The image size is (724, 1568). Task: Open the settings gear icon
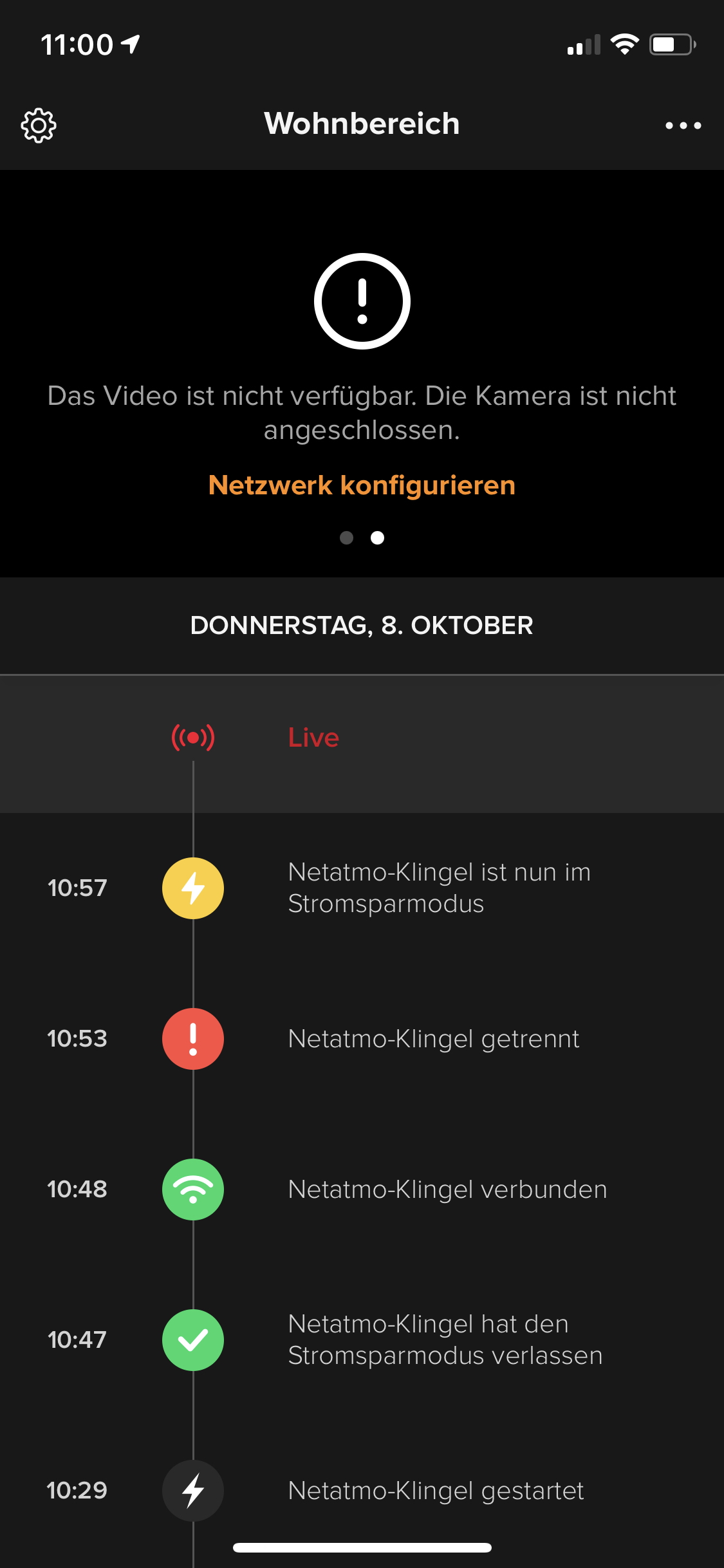[39, 125]
